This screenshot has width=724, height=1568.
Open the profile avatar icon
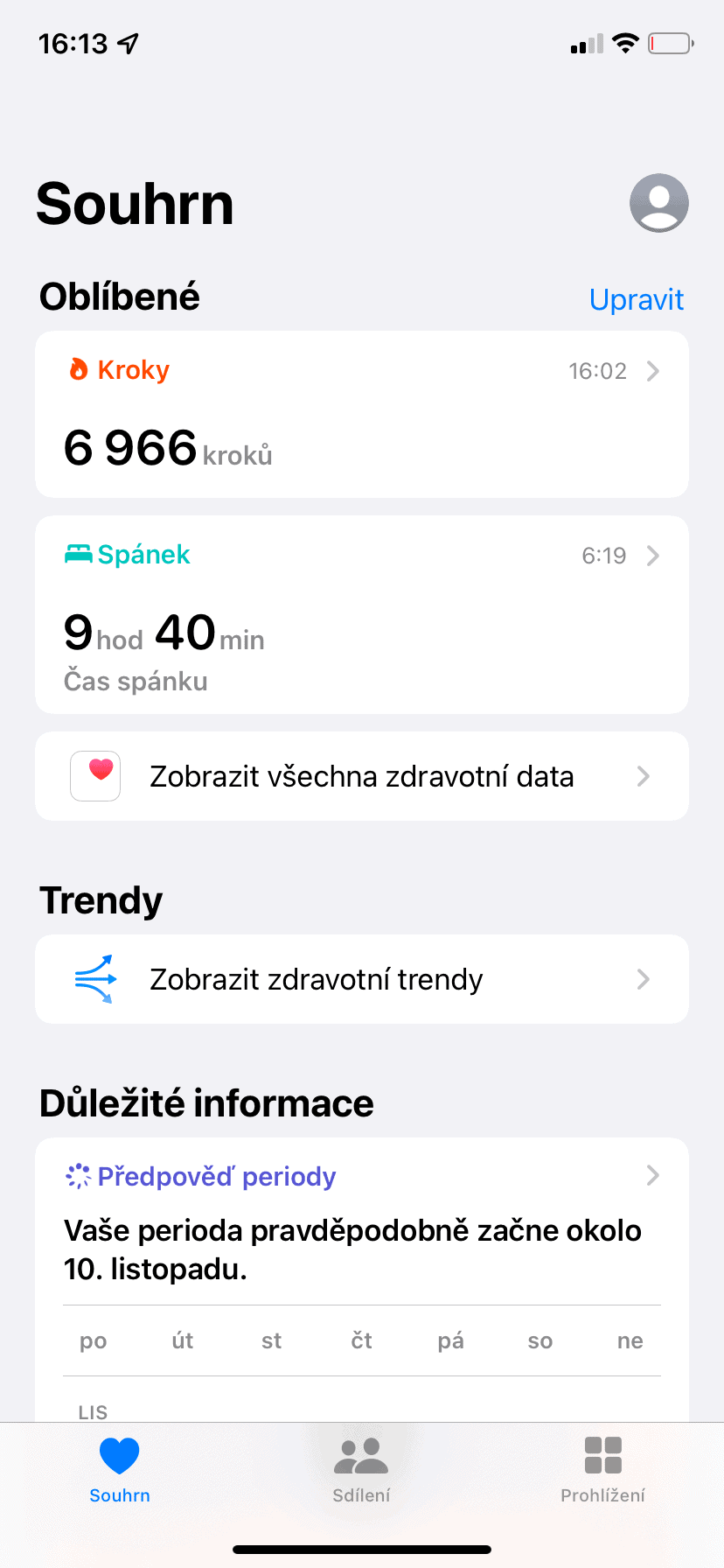(658, 203)
